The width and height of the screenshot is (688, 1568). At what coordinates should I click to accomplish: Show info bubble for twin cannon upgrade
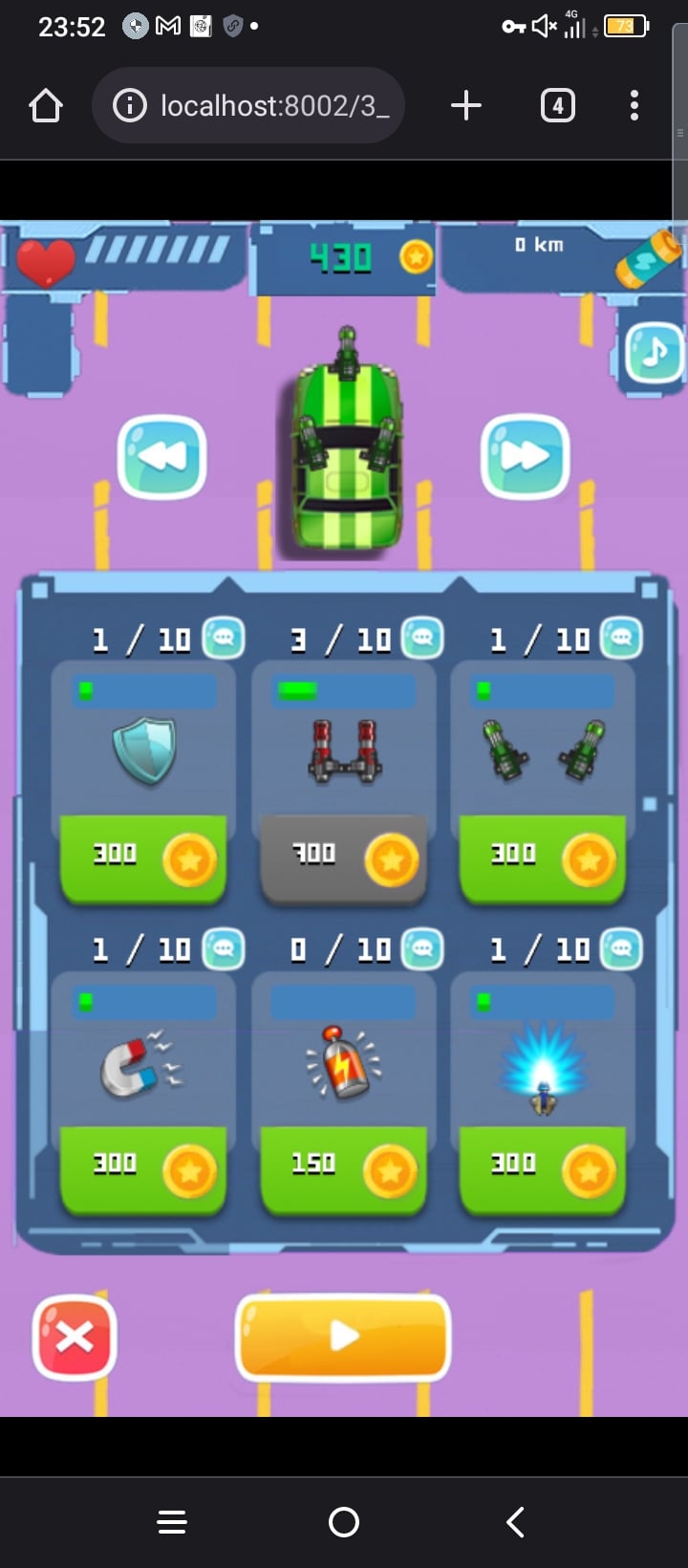[x=422, y=638]
